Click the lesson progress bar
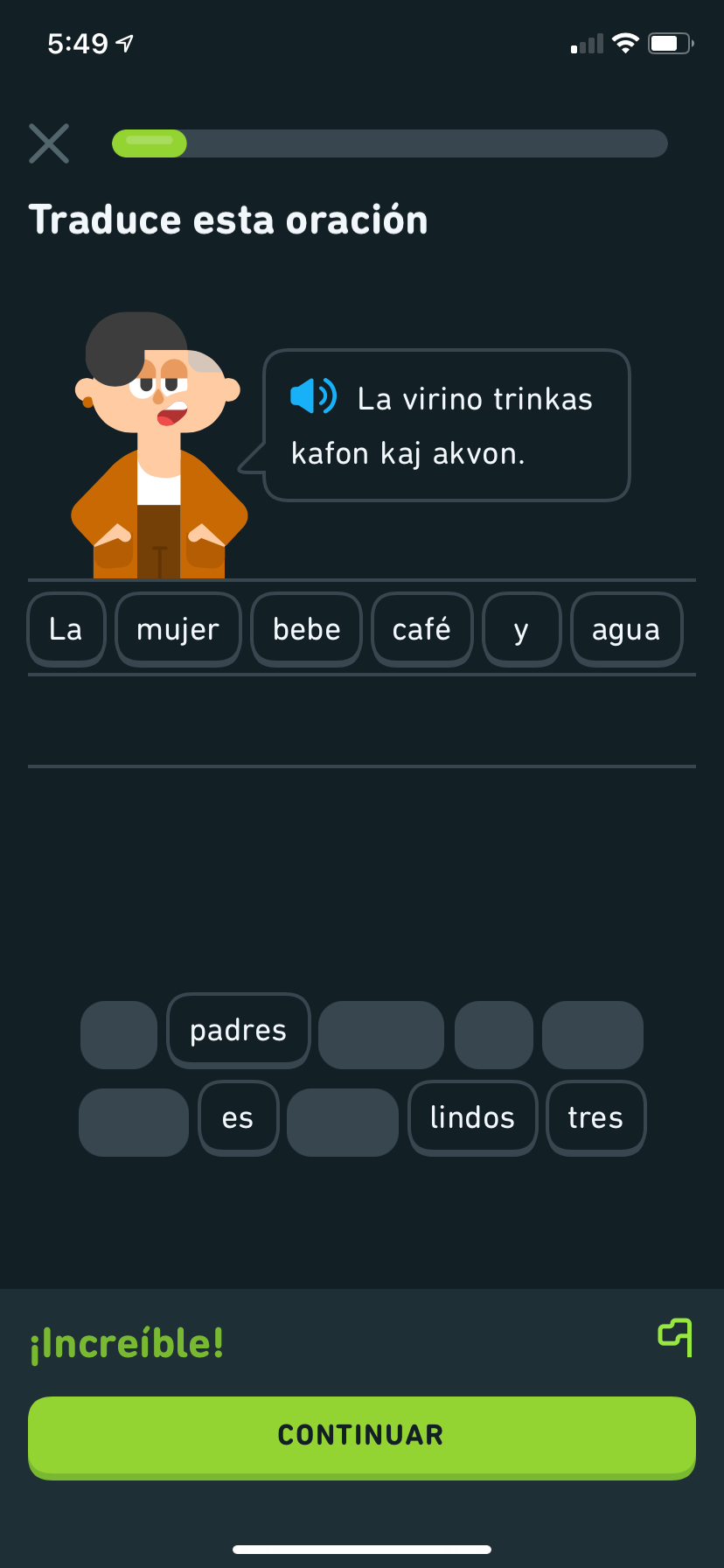This screenshot has height=1568, width=724. (389, 143)
